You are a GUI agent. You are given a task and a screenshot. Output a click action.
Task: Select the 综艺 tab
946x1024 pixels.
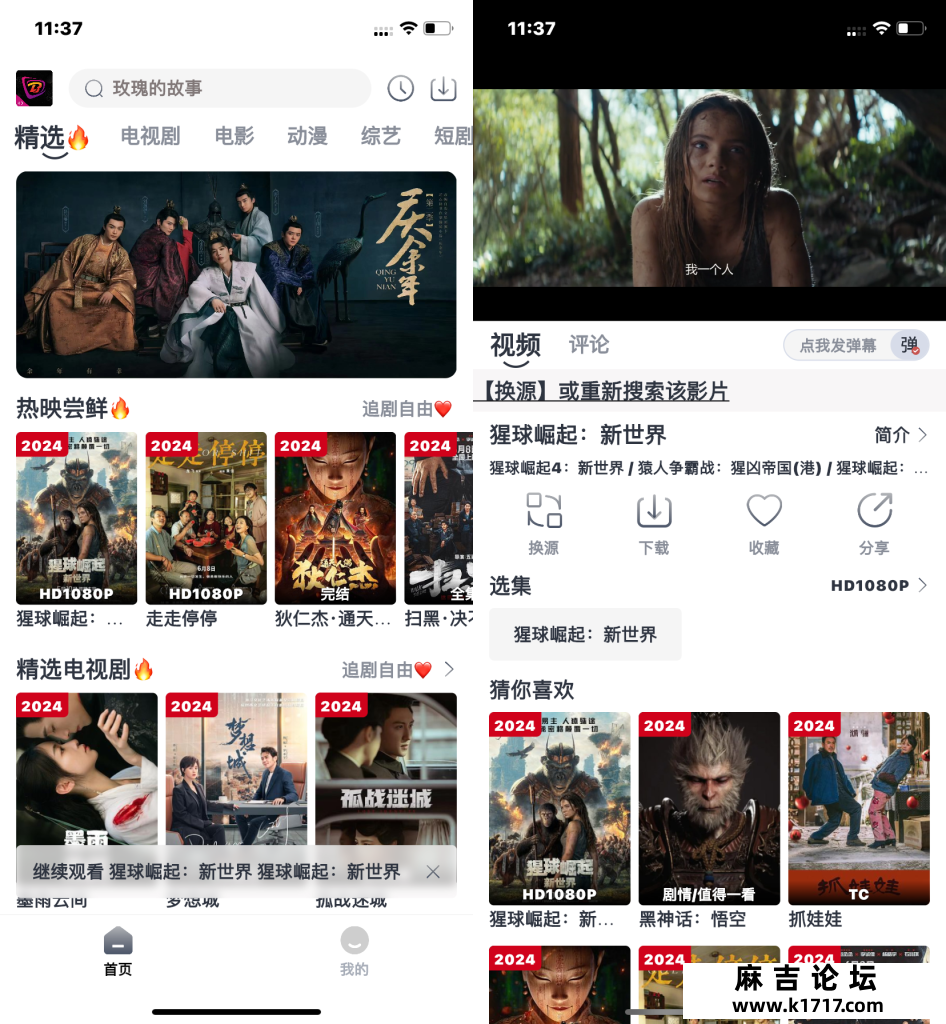[x=380, y=136]
